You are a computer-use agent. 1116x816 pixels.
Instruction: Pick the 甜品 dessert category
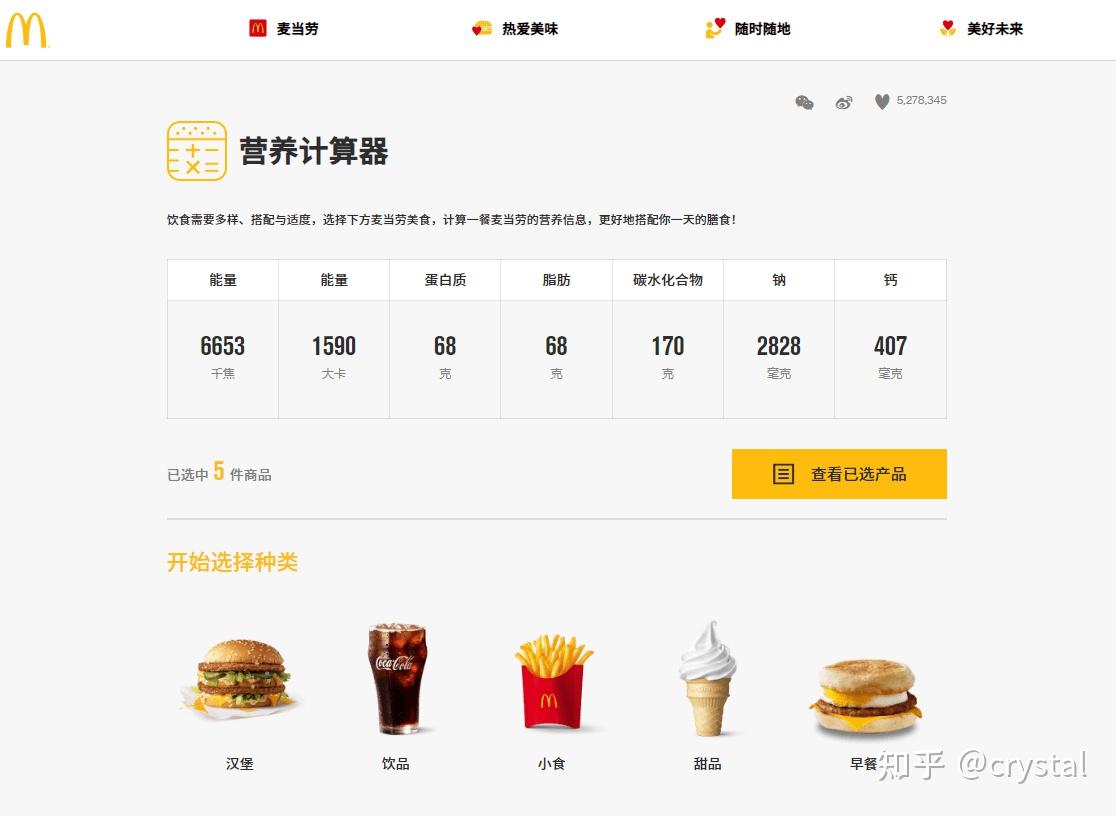pyautogui.click(x=707, y=689)
